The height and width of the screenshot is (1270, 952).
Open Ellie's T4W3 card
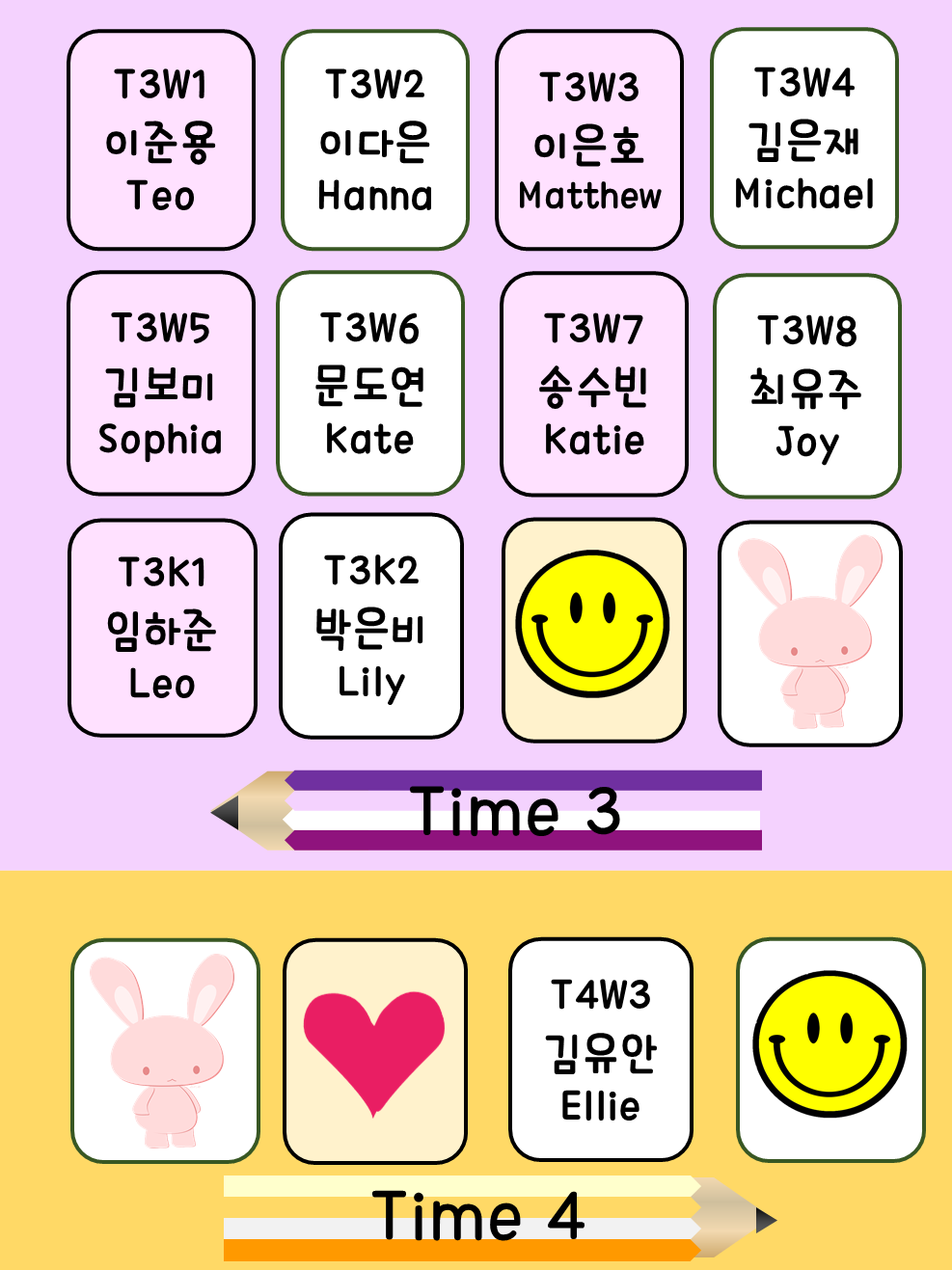tap(600, 1049)
